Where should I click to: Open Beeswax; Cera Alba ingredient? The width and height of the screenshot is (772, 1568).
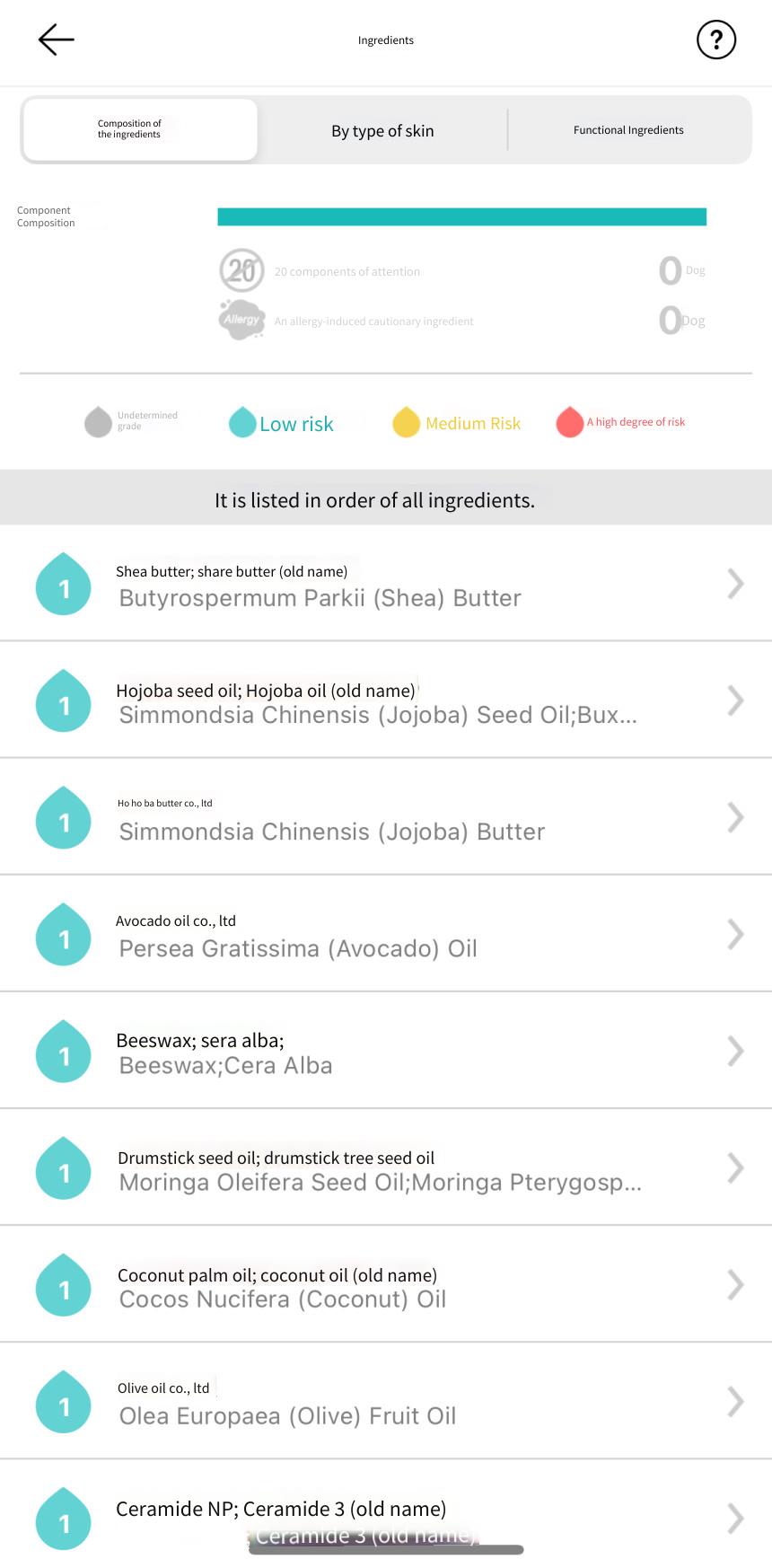[386, 1051]
